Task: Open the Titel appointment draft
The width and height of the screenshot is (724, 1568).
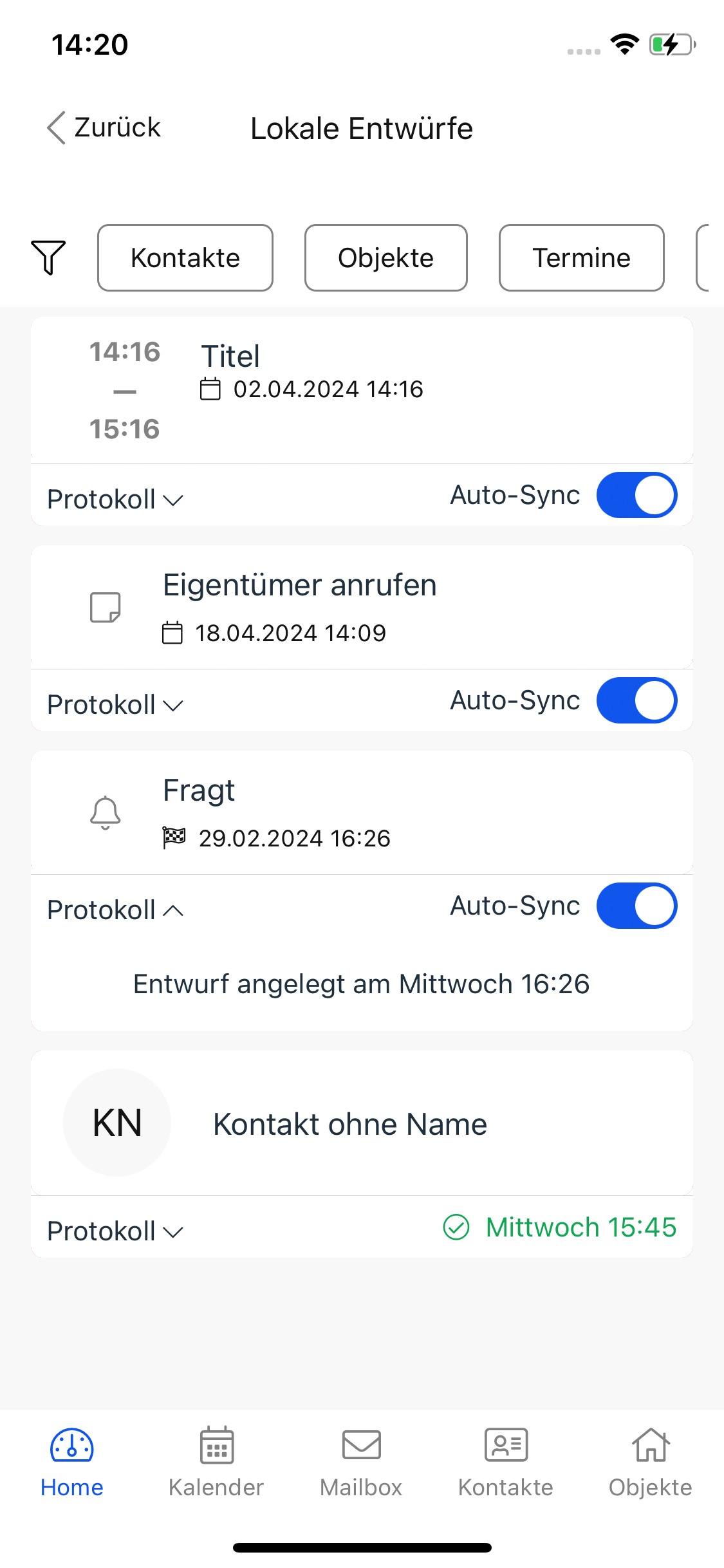Action: [x=362, y=390]
